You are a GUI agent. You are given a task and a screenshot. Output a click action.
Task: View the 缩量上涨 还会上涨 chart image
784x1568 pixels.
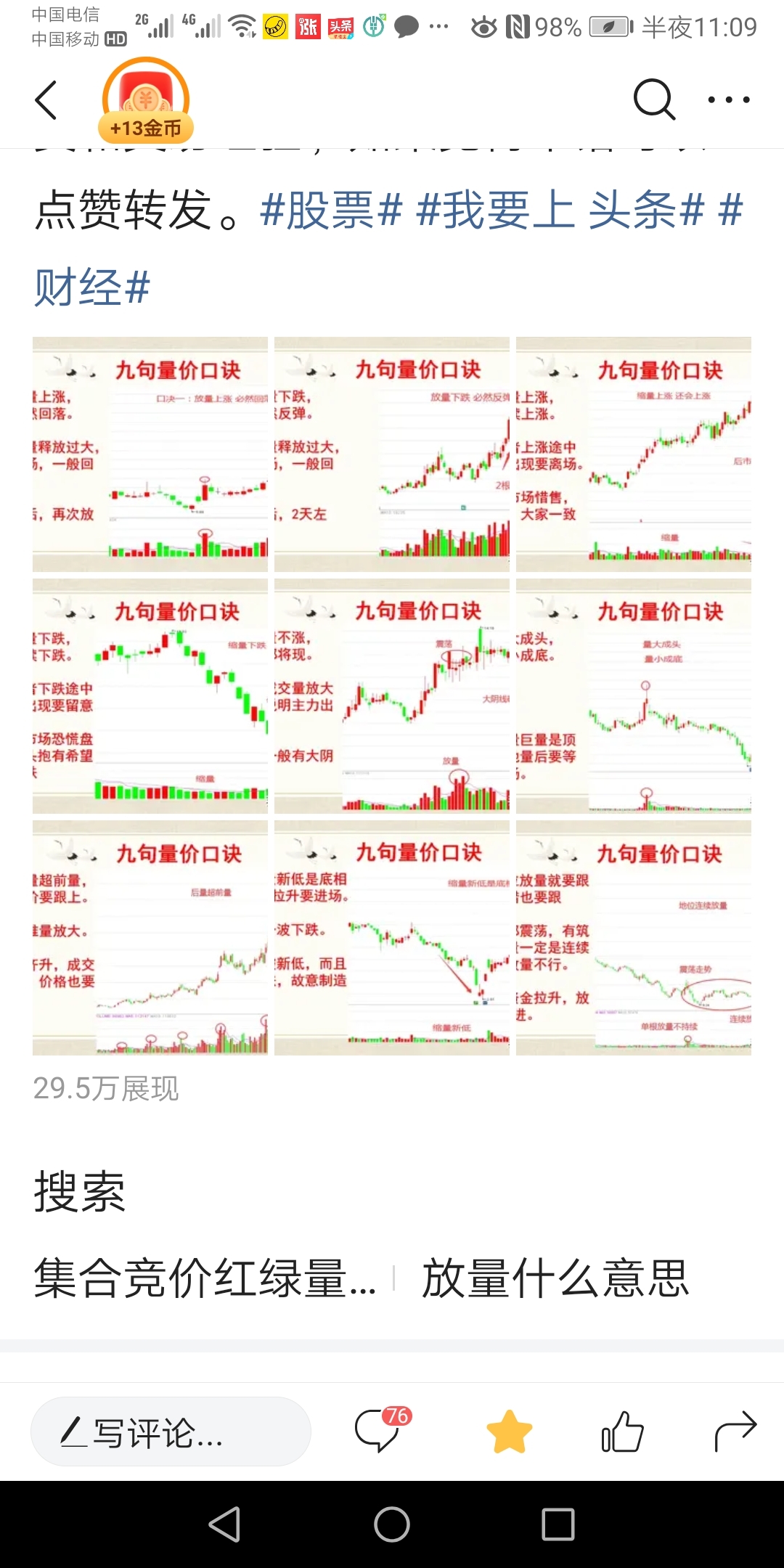[x=634, y=454]
